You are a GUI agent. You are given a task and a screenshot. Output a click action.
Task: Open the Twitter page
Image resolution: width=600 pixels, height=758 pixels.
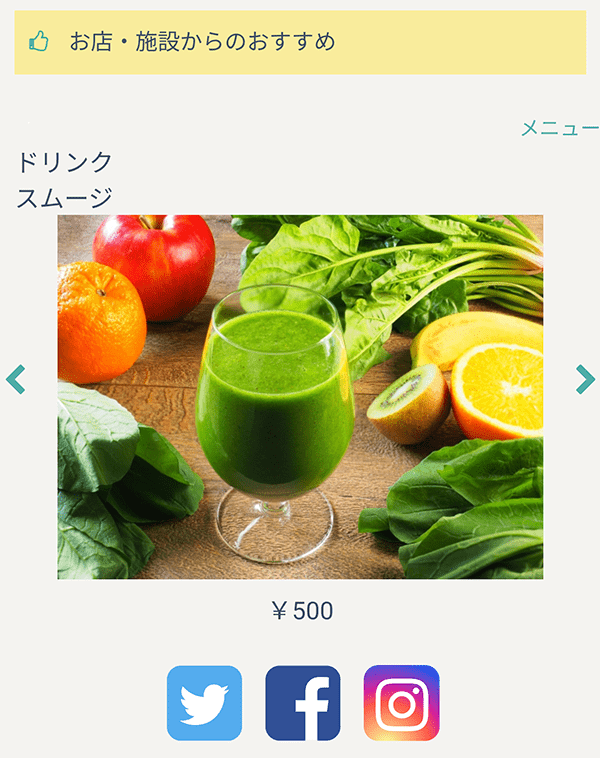[204, 703]
